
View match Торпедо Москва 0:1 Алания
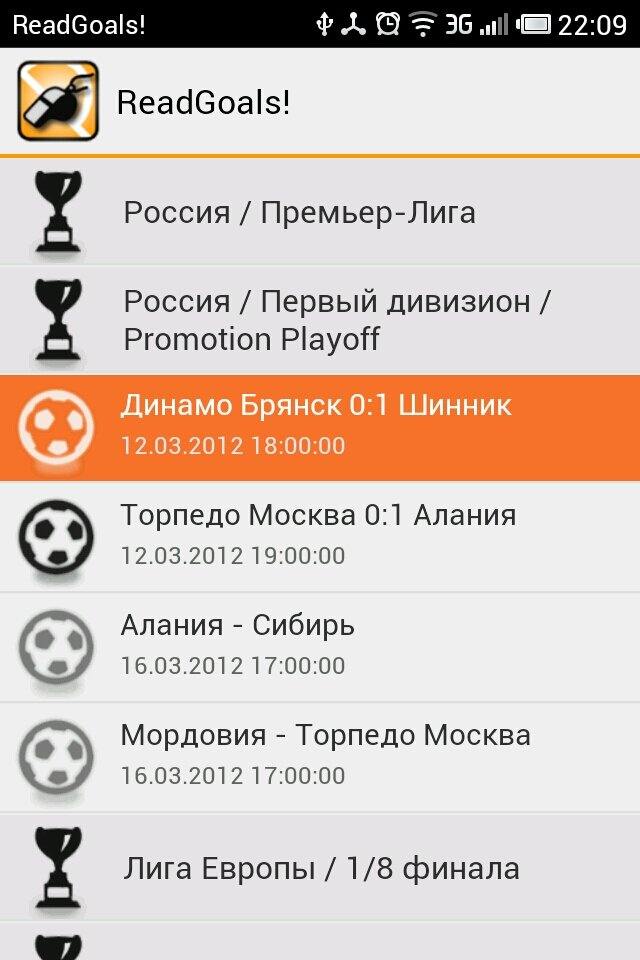[318, 537]
